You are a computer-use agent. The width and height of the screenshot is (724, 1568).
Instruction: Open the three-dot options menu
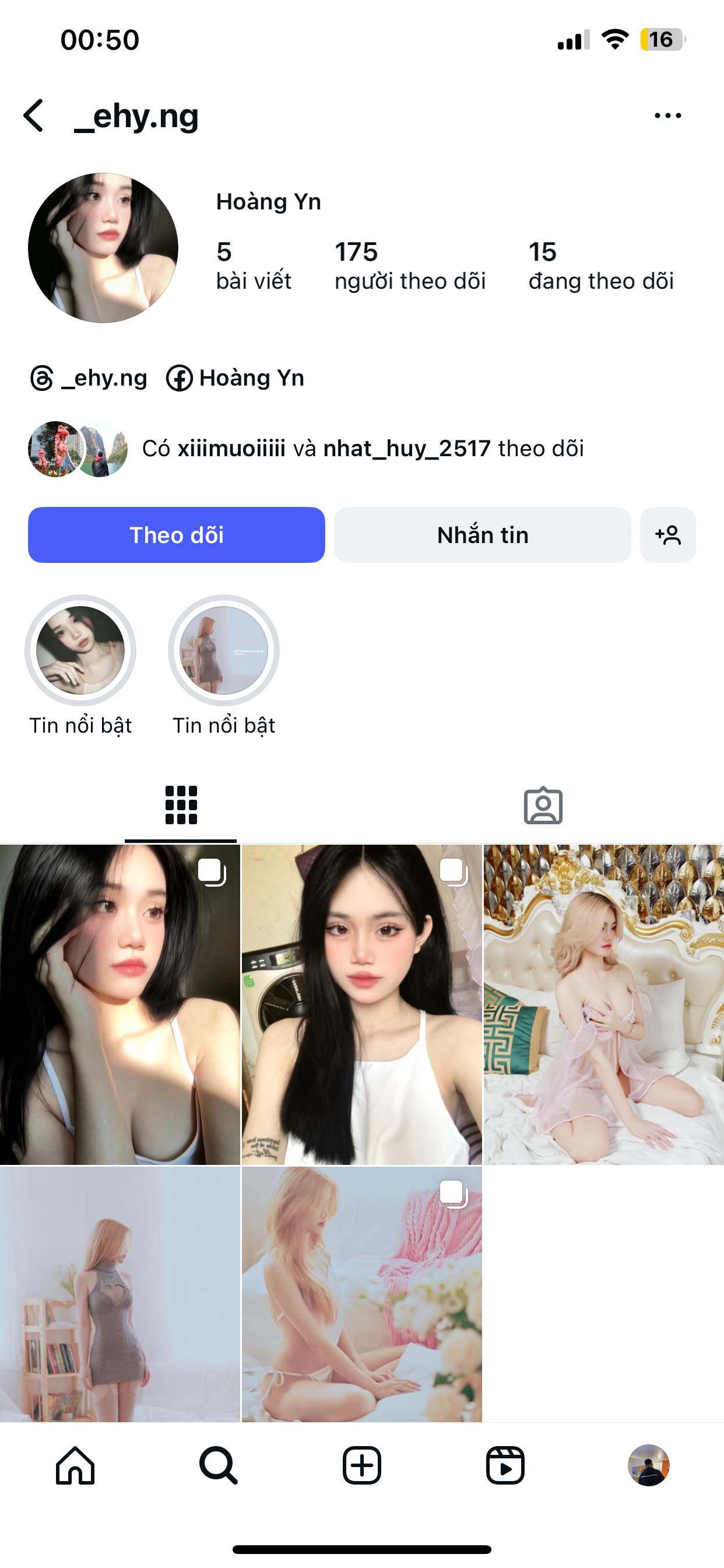(667, 116)
